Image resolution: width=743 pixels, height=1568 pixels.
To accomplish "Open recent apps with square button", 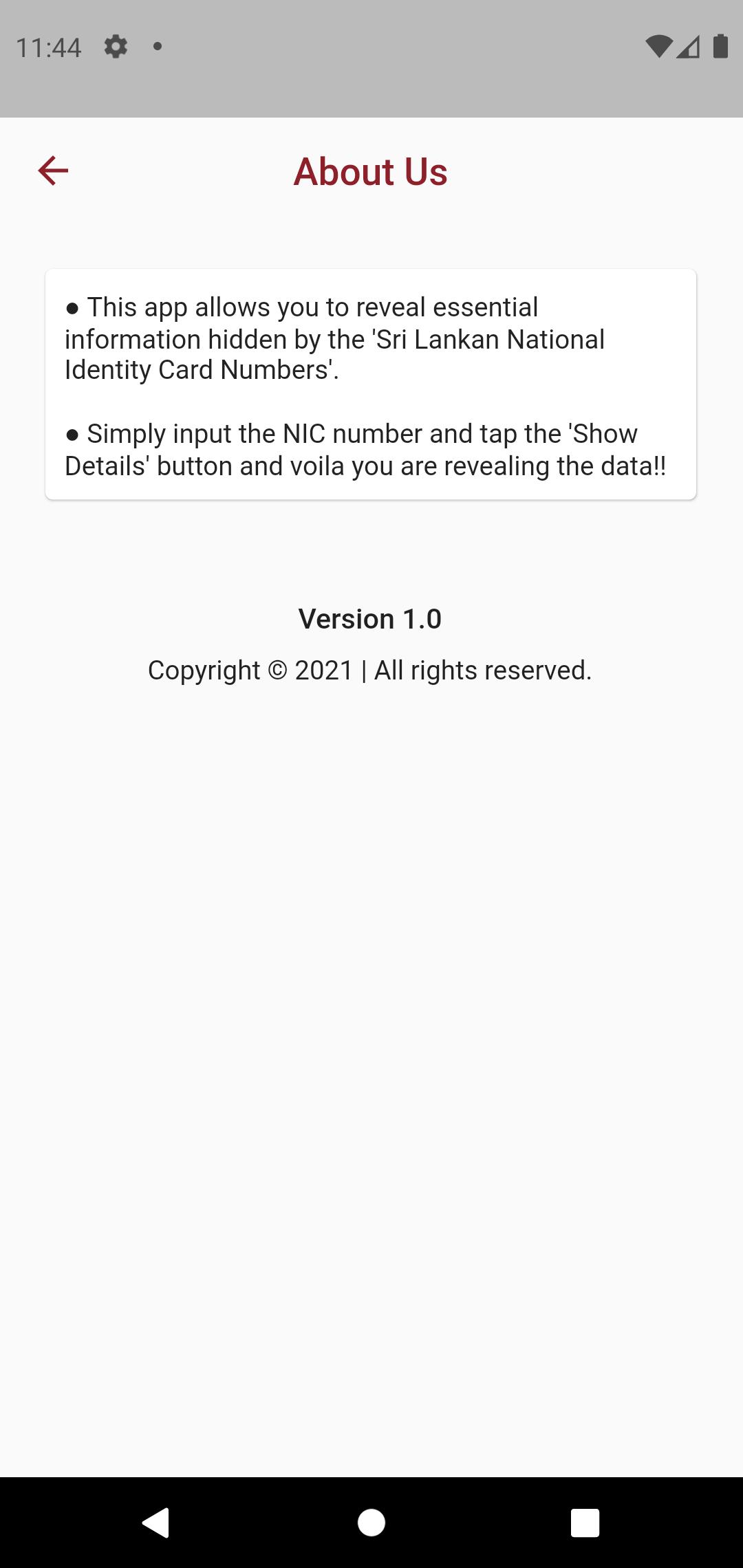I will pyautogui.click(x=585, y=1523).
